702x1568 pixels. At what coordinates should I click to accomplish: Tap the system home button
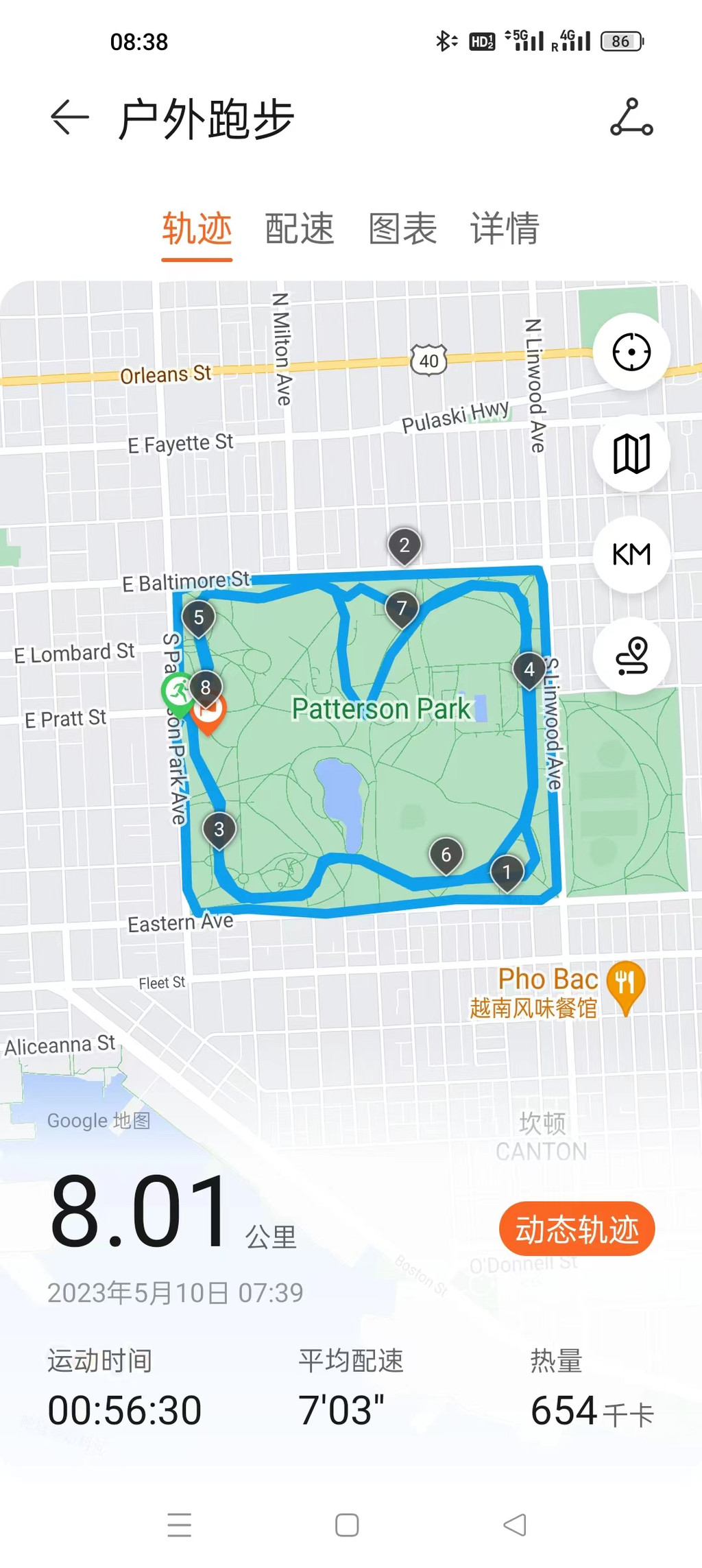tap(347, 1525)
